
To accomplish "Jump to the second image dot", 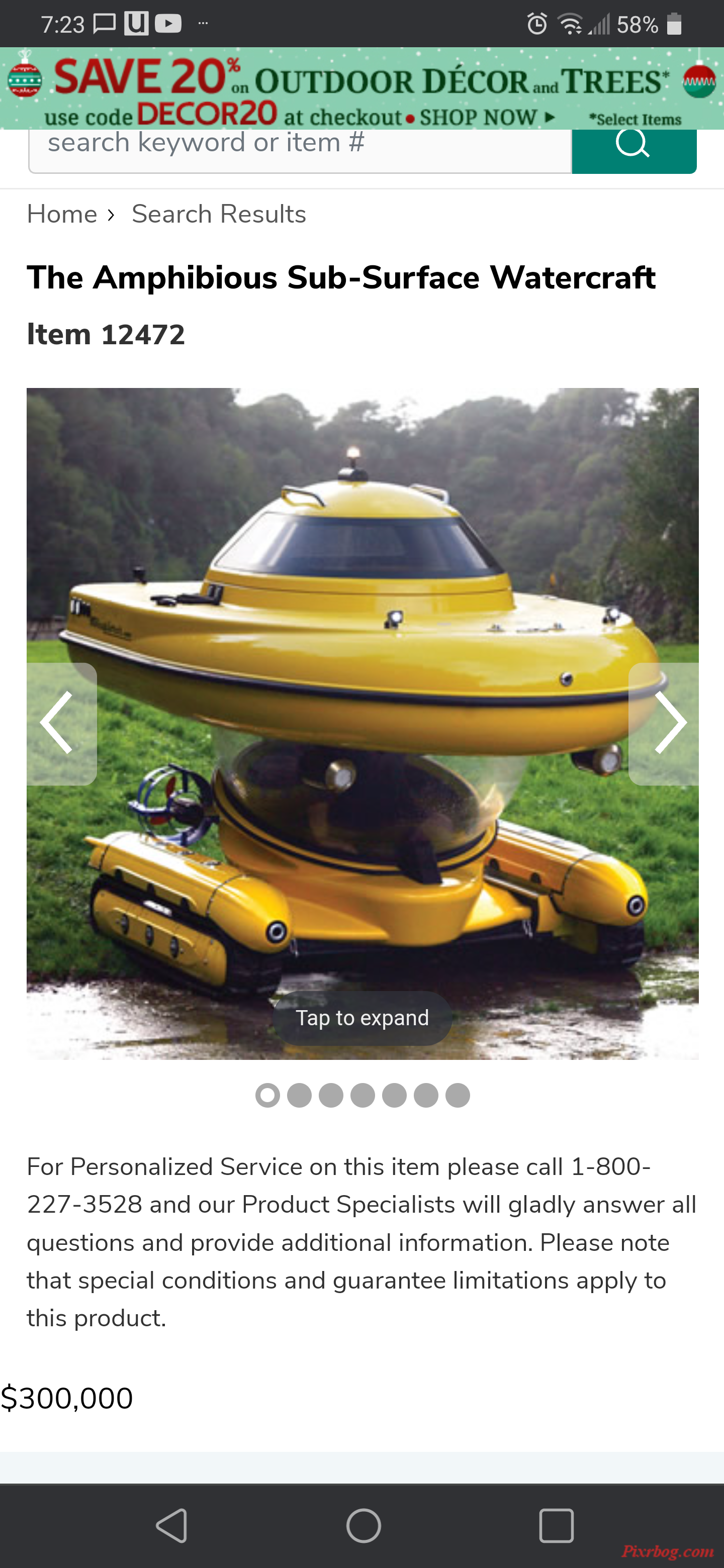I will pos(299,1095).
